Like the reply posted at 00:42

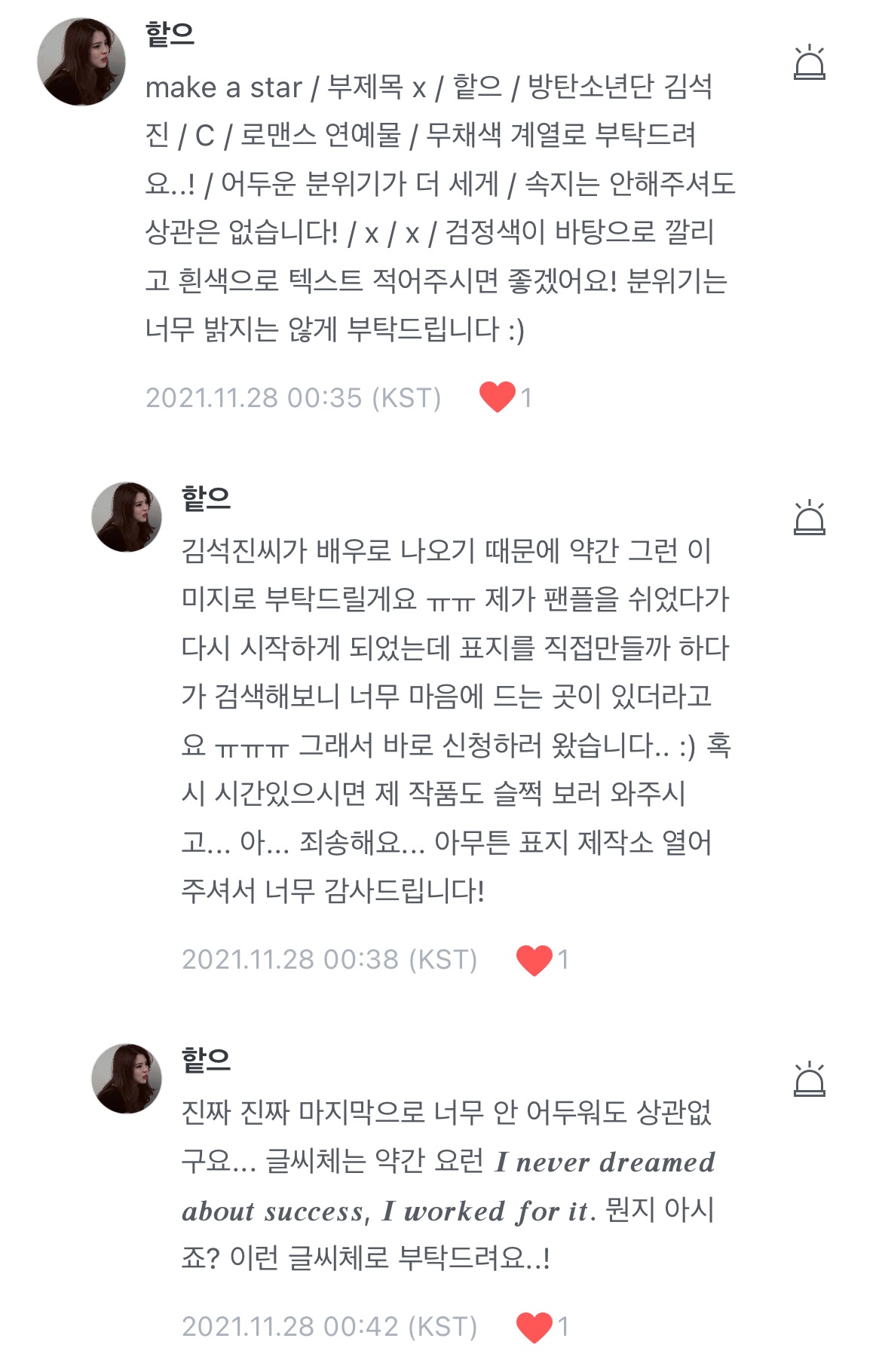point(534,1327)
